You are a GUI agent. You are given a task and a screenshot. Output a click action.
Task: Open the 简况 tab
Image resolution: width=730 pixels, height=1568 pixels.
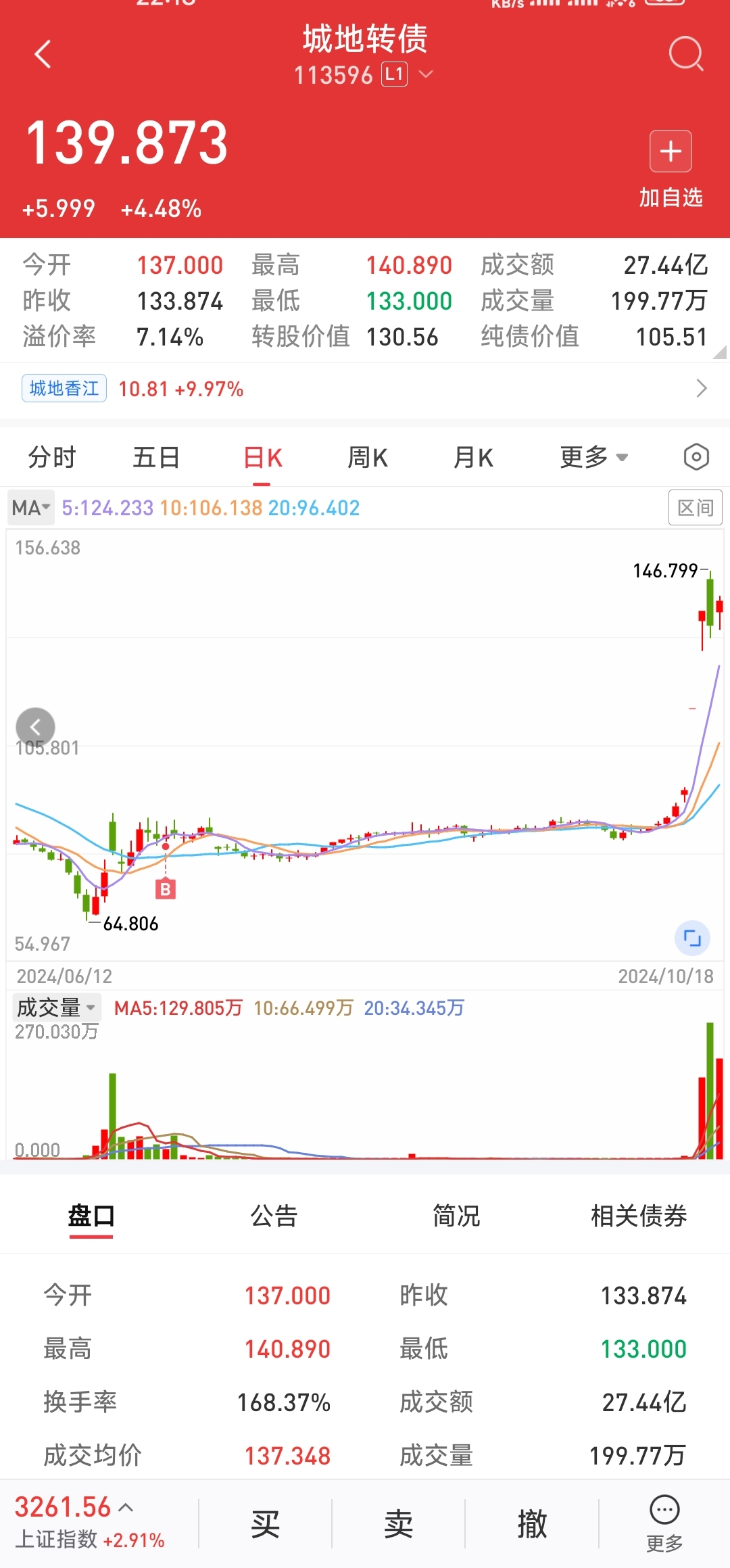click(x=456, y=1216)
